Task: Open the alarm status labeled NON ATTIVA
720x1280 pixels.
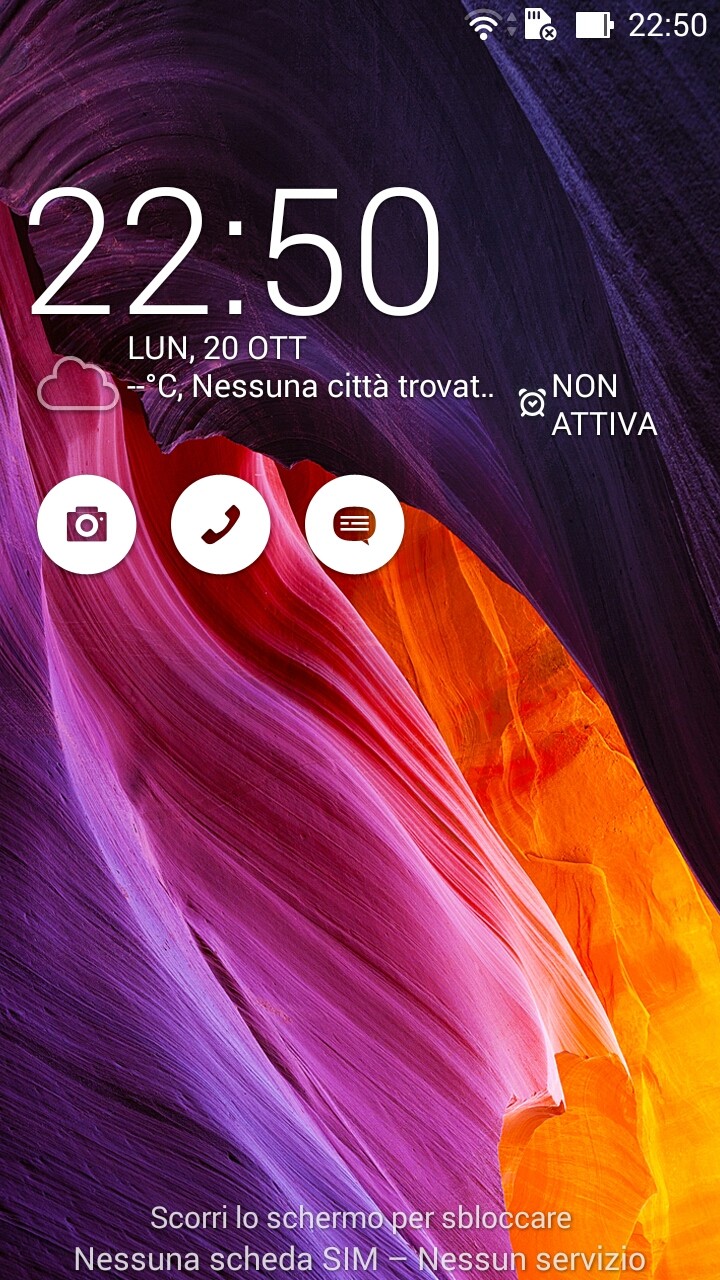Action: [x=588, y=404]
